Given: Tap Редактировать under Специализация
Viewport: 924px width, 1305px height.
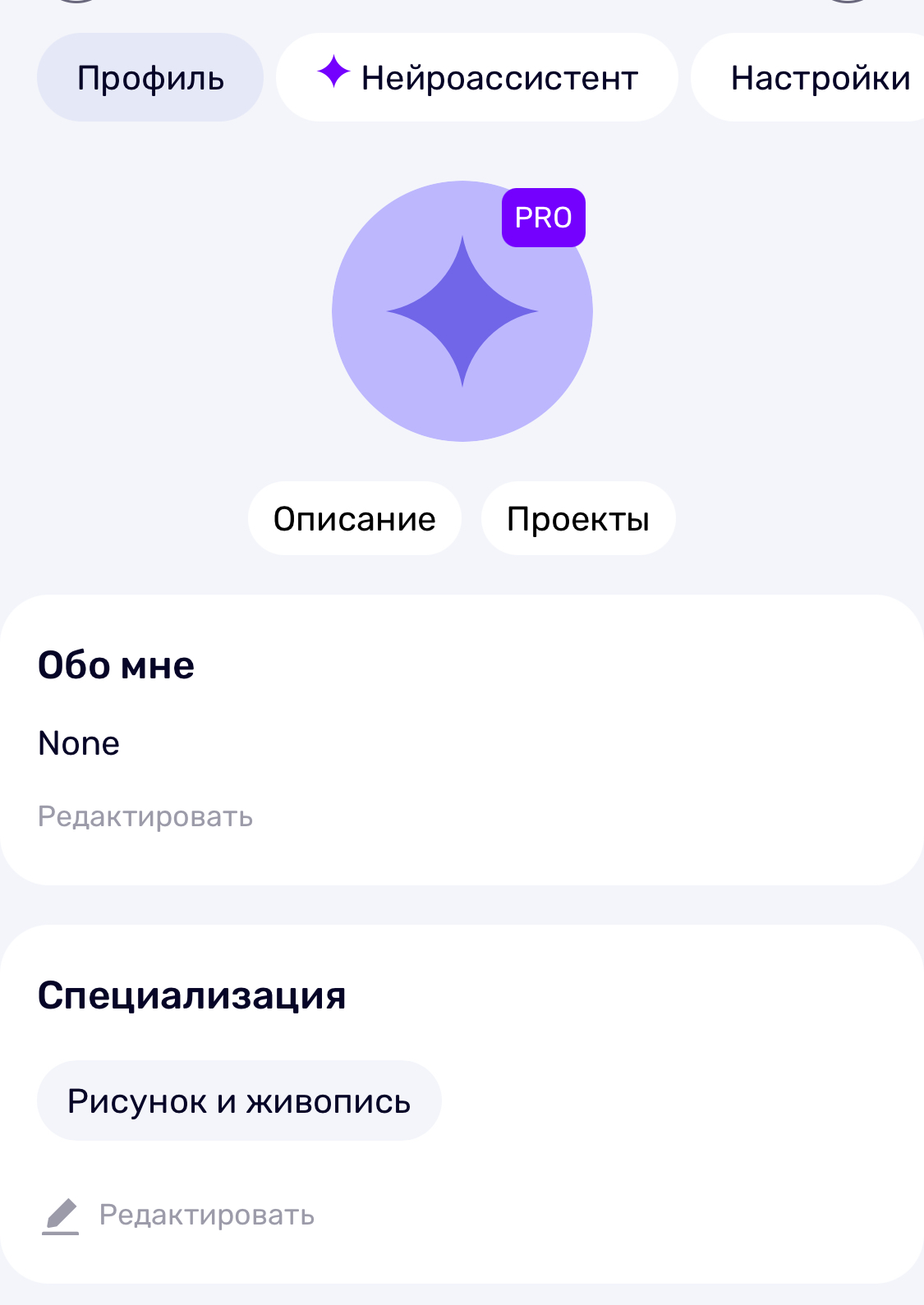Looking at the screenshot, I should pos(205,1215).
